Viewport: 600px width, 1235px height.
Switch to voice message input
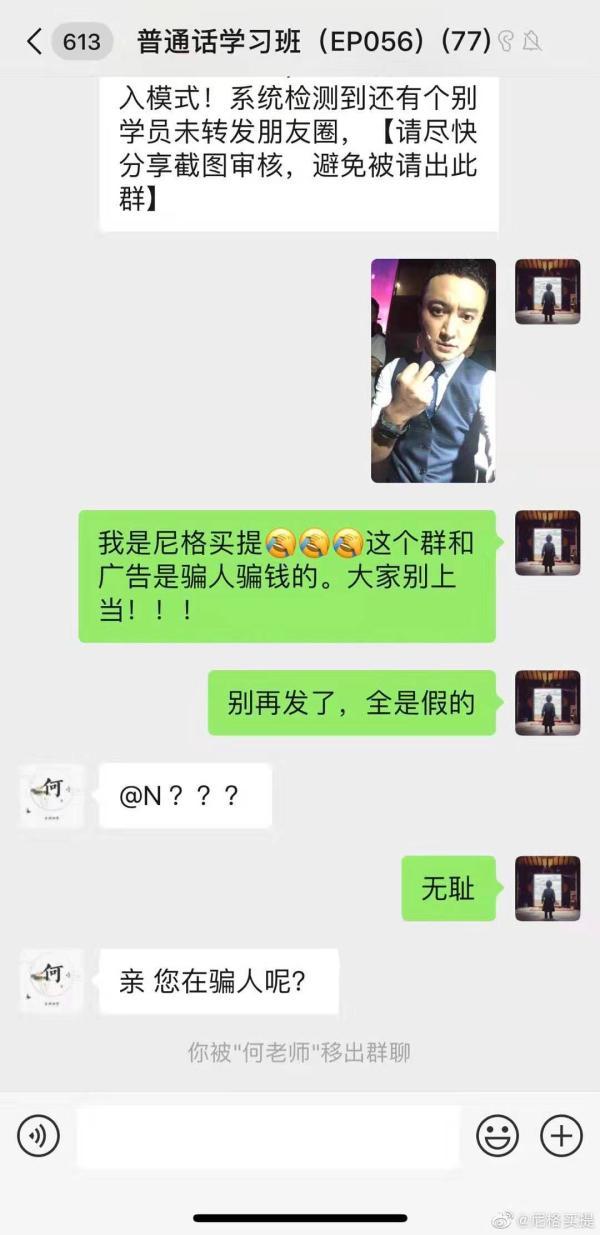pos(38,1136)
